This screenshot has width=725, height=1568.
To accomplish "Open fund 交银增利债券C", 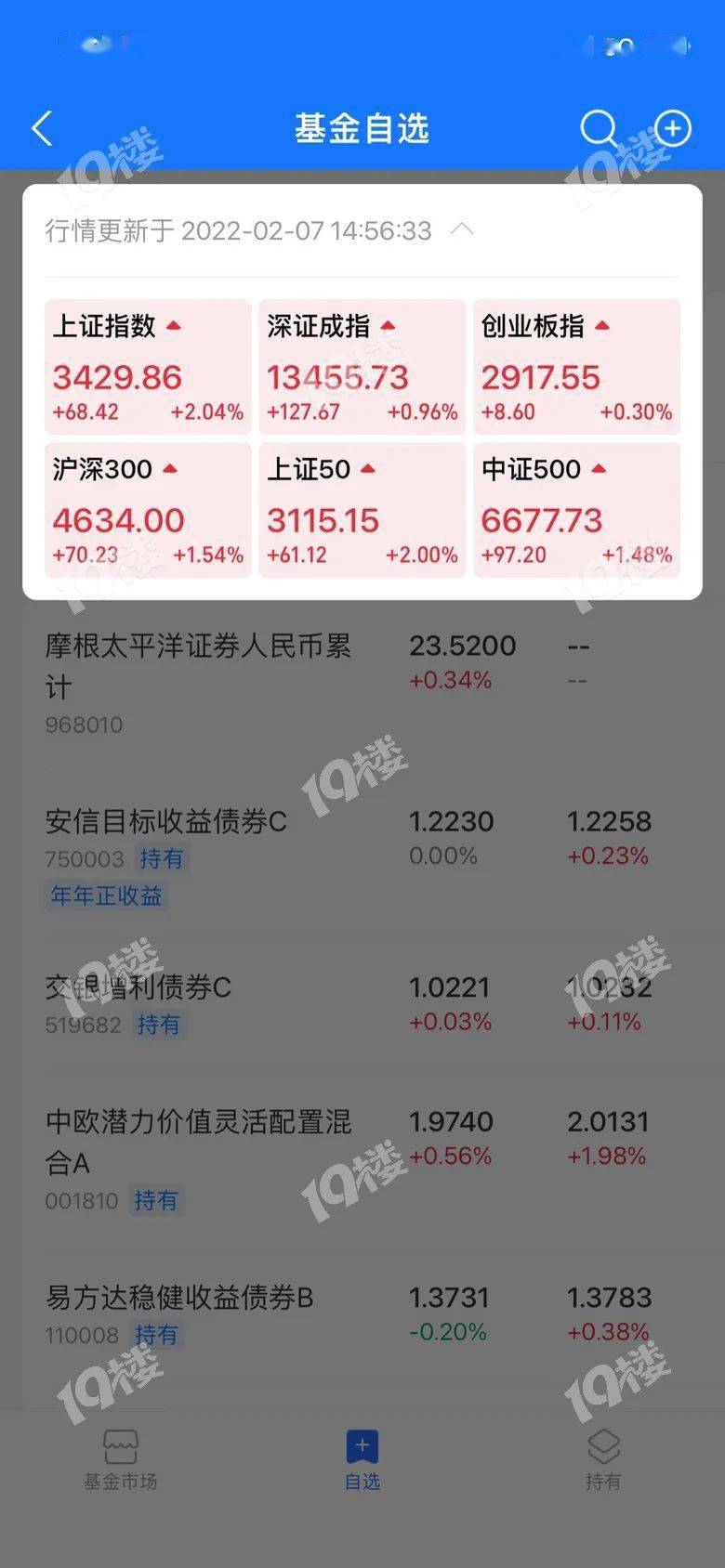I will [362, 1005].
